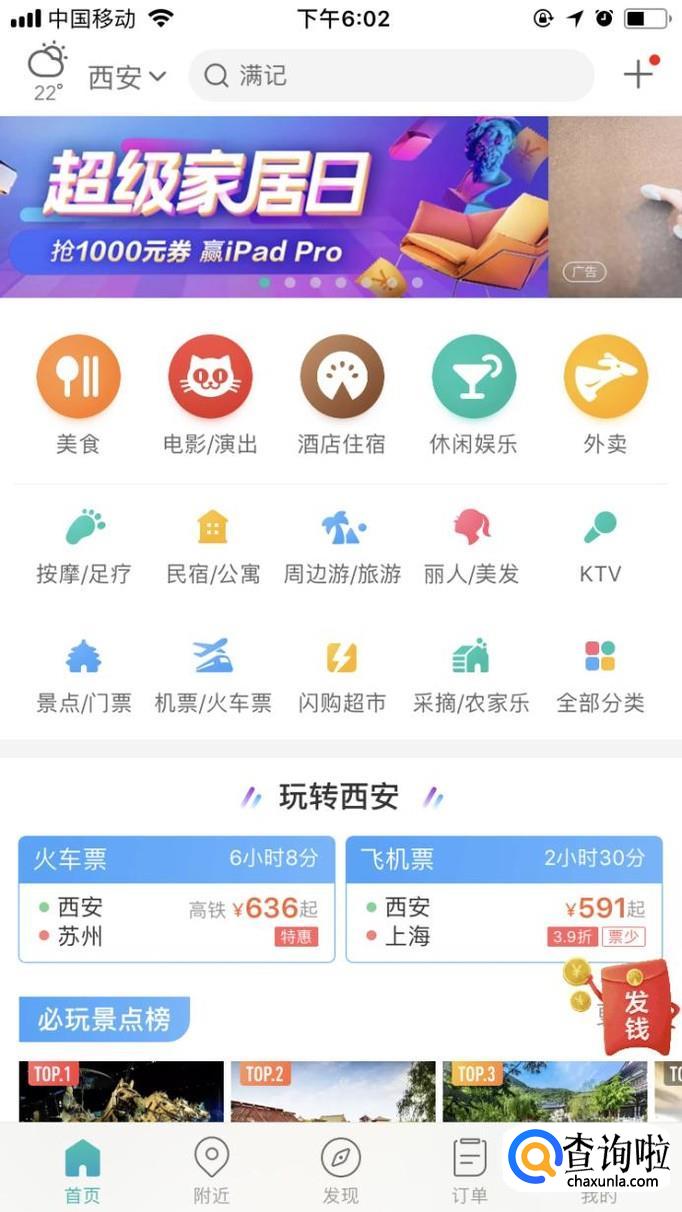Open 民宿/公寓 category
The height and width of the screenshot is (1212, 682).
(212, 546)
